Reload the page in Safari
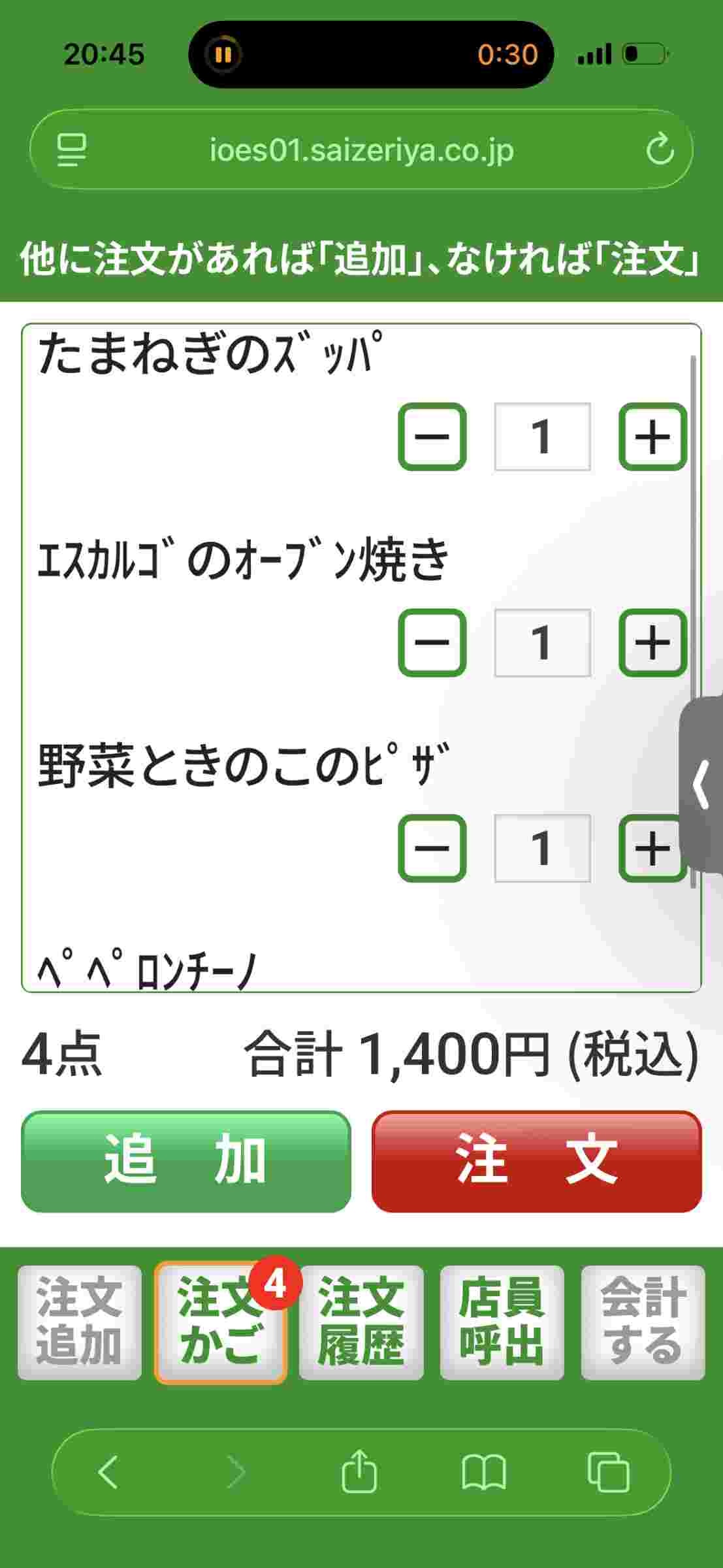This screenshot has height=1568, width=723. (660, 150)
